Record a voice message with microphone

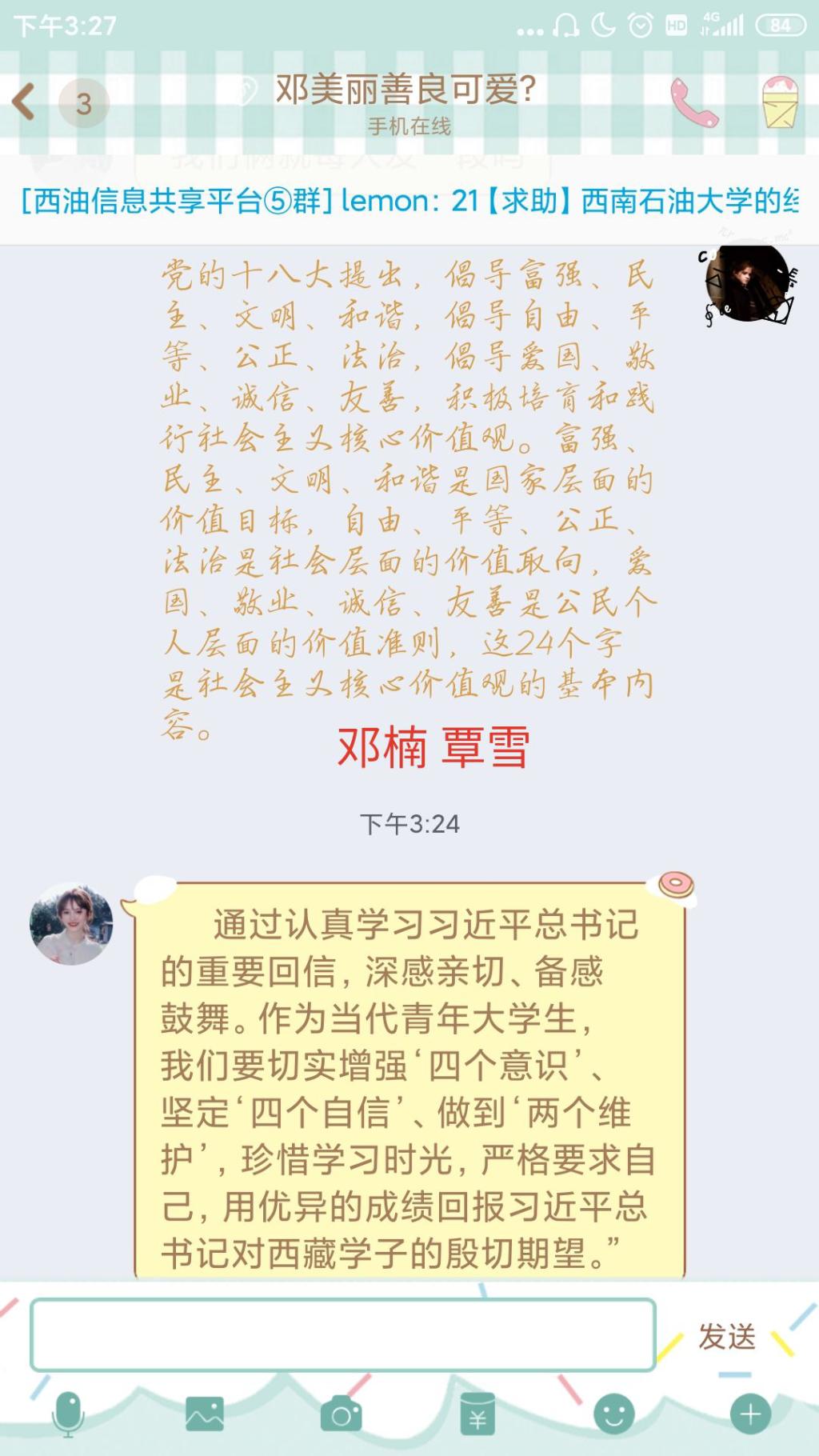click(x=68, y=1414)
